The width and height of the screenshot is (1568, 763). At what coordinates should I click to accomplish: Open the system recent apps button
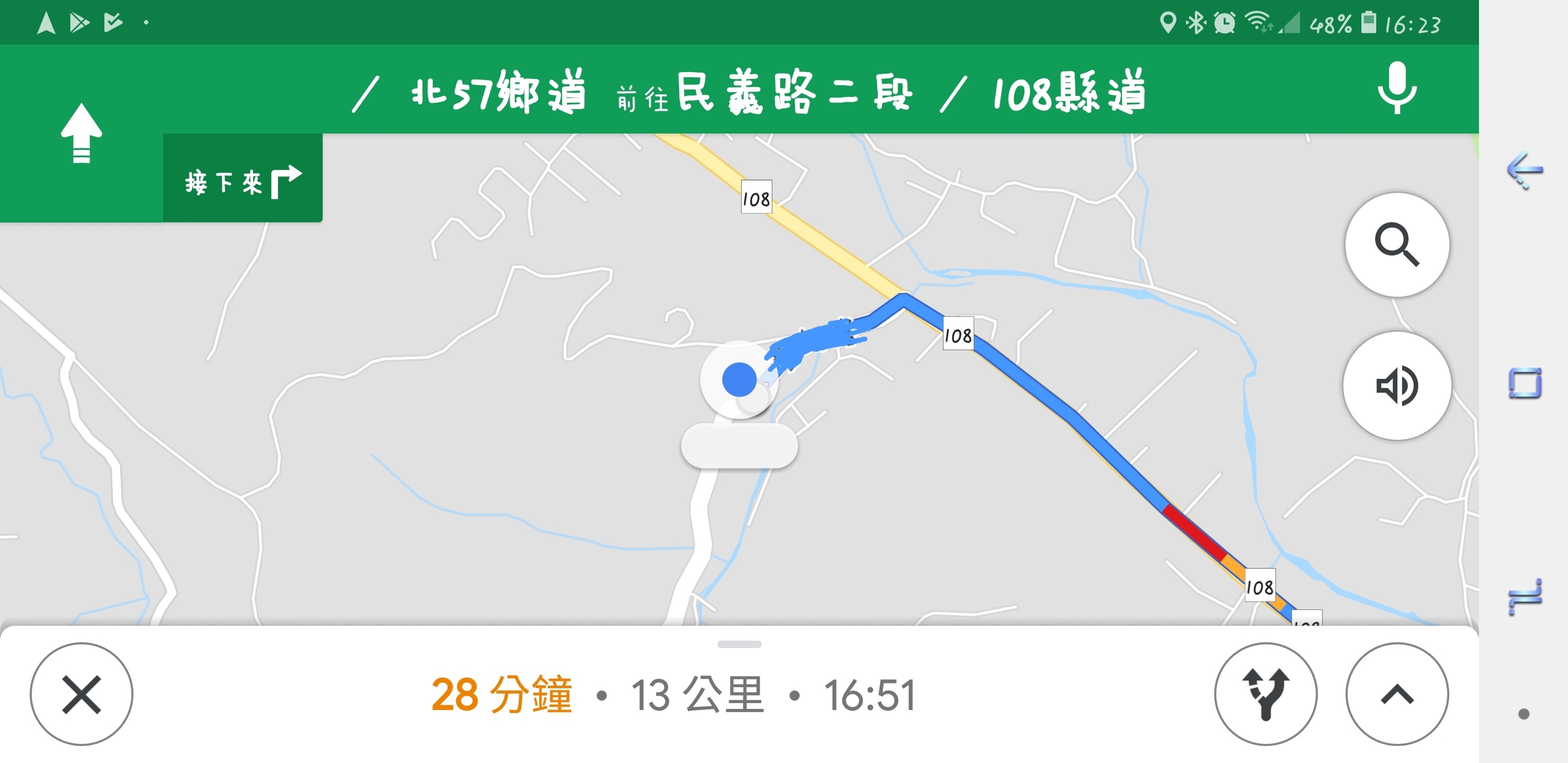coord(1525,596)
